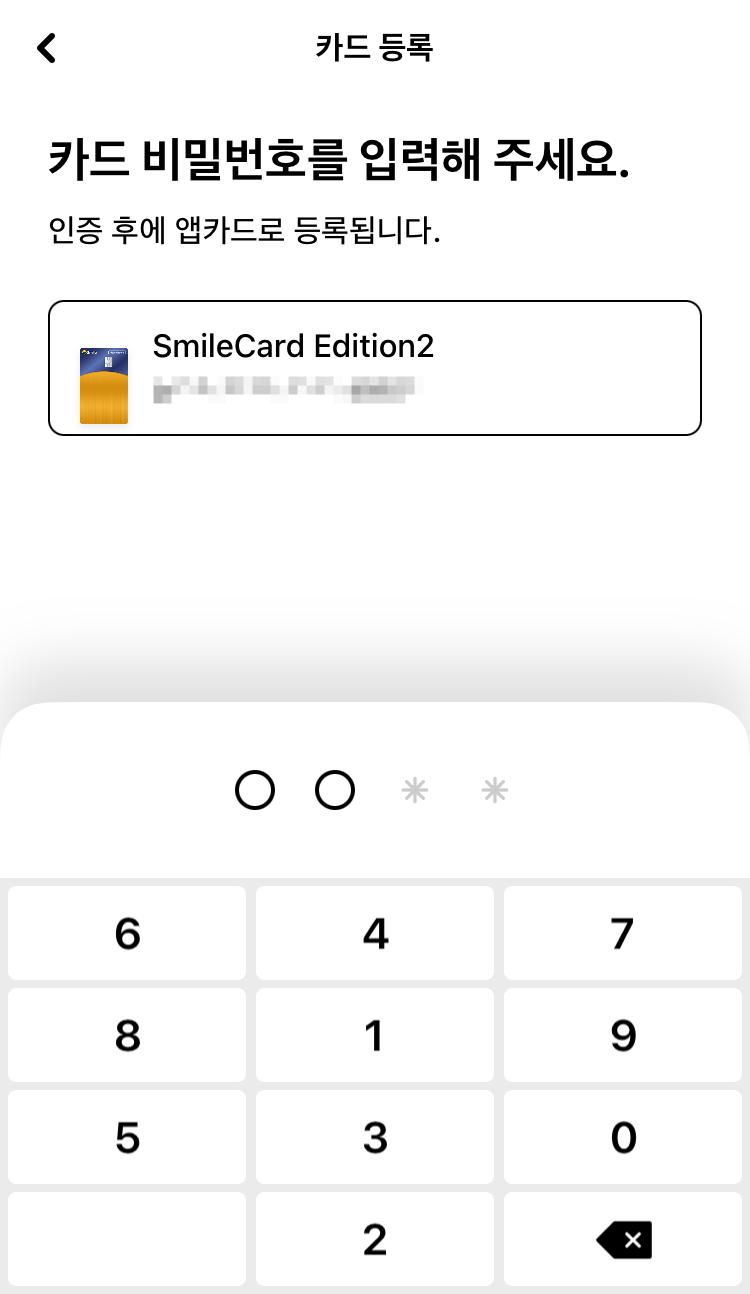
Task: Enter digit 4 on the keypad
Action: coord(375,934)
